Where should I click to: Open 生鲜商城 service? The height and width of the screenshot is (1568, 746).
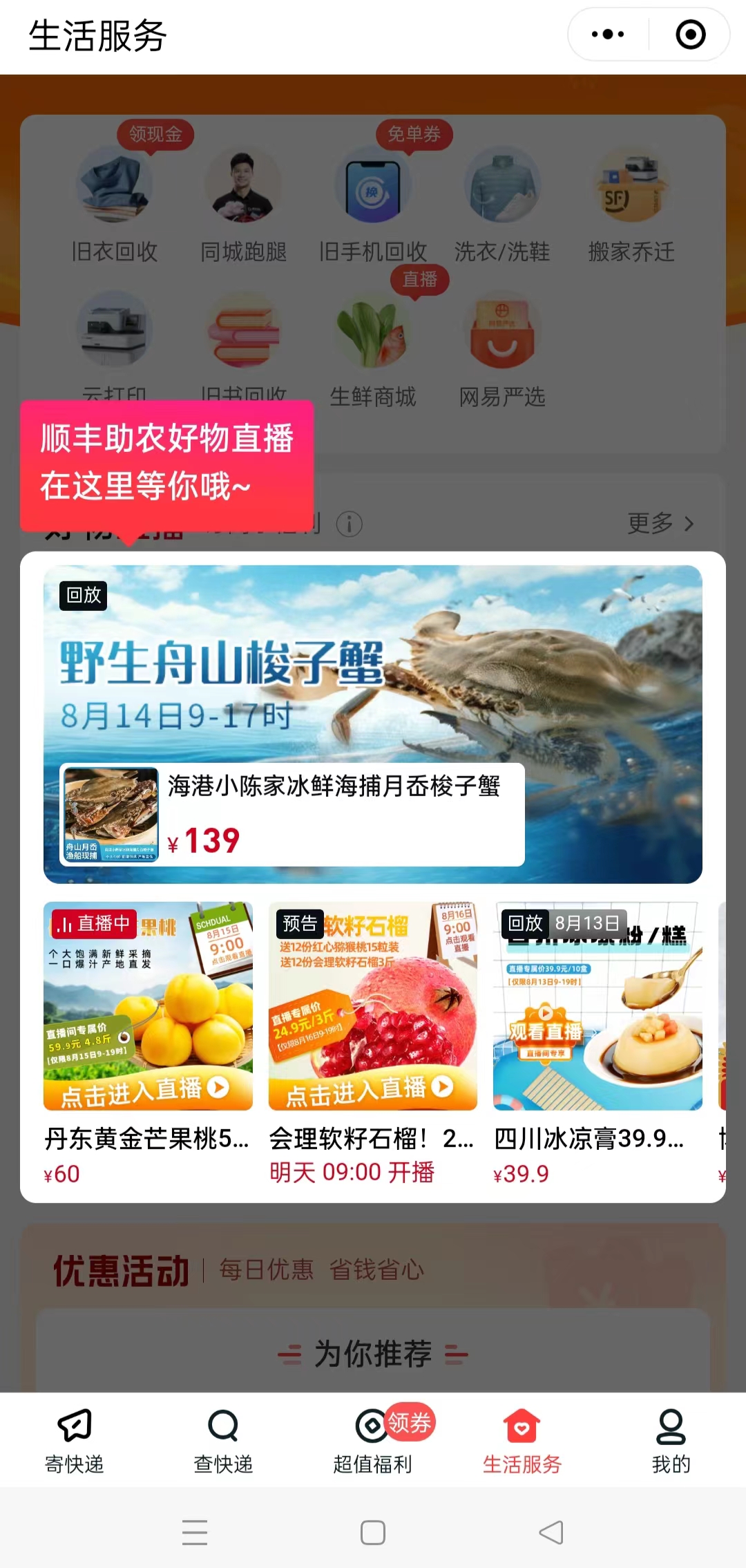coord(373,349)
